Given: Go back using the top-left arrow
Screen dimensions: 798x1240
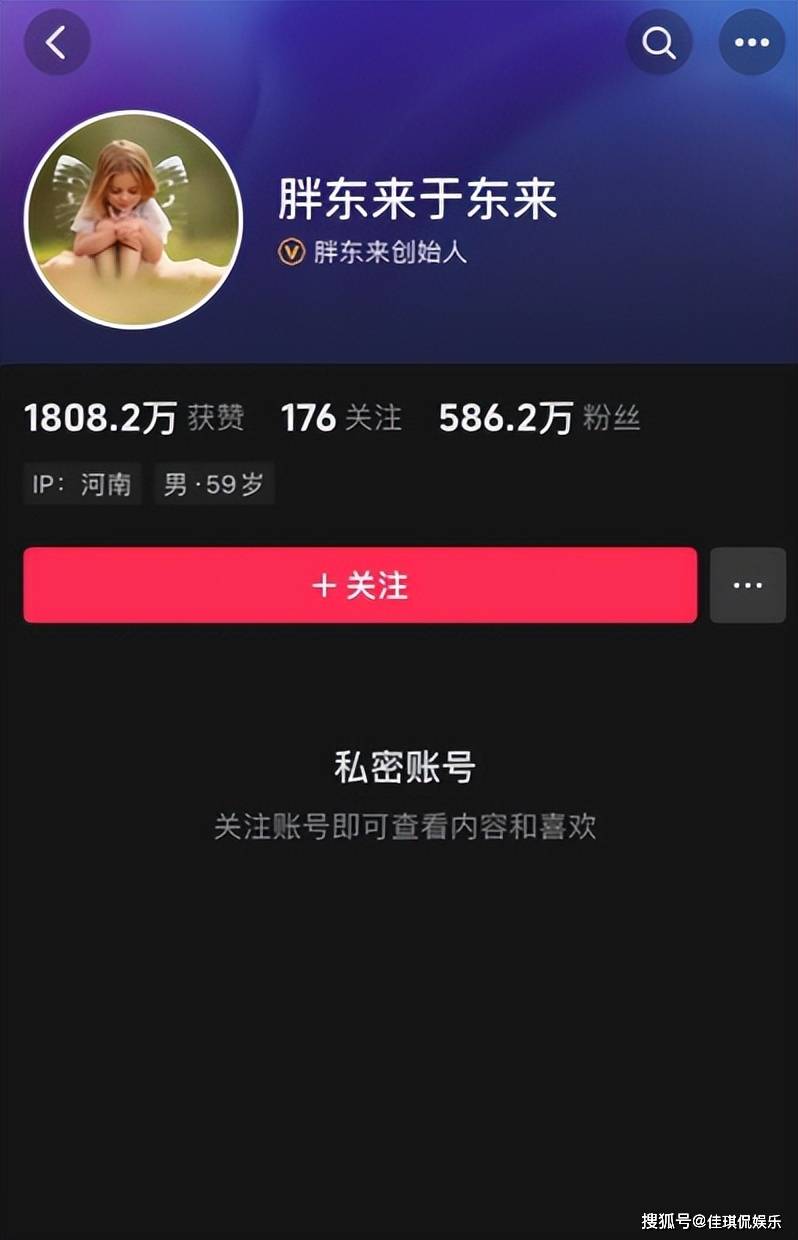Looking at the screenshot, I should [x=57, y=42].
